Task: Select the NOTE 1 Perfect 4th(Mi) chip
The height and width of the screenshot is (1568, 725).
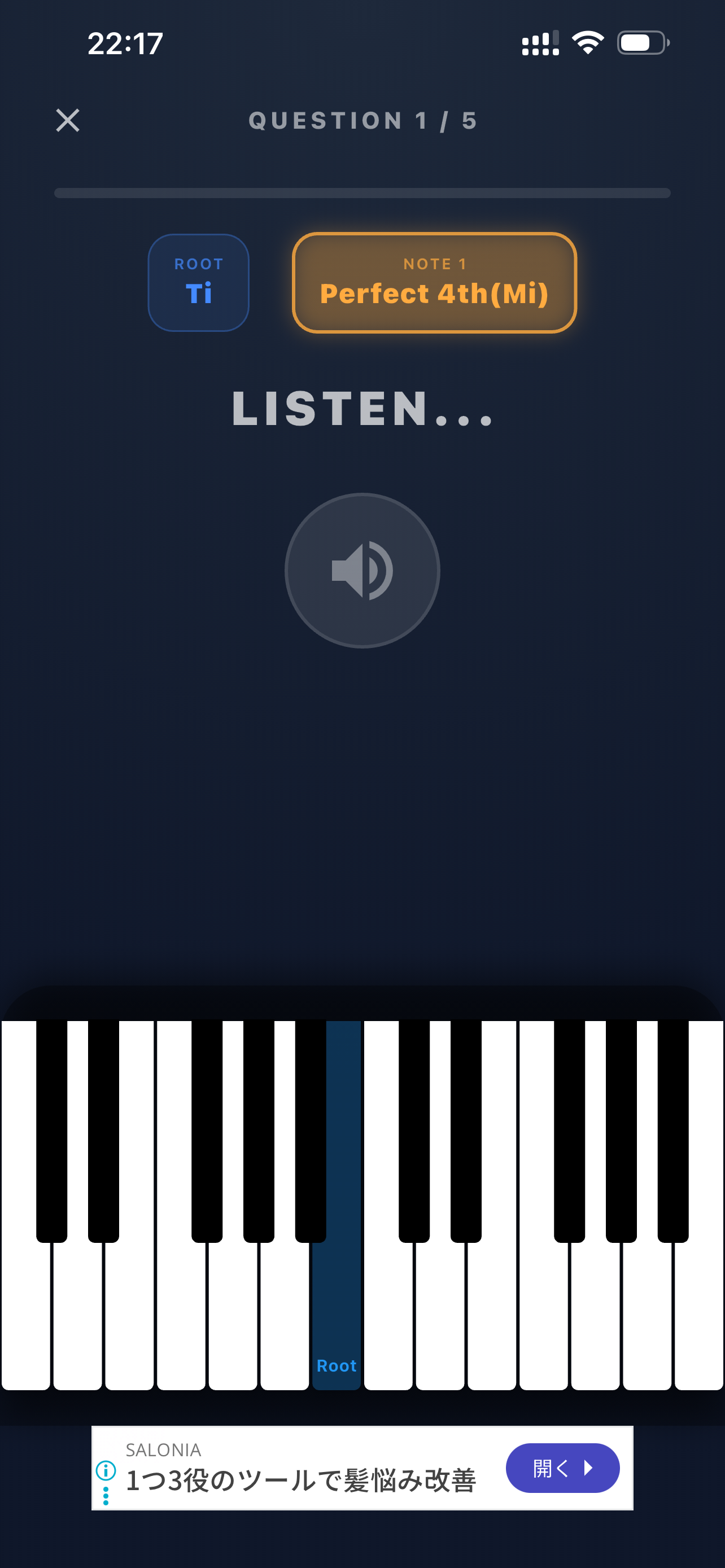Action: (x=434, y=281)
